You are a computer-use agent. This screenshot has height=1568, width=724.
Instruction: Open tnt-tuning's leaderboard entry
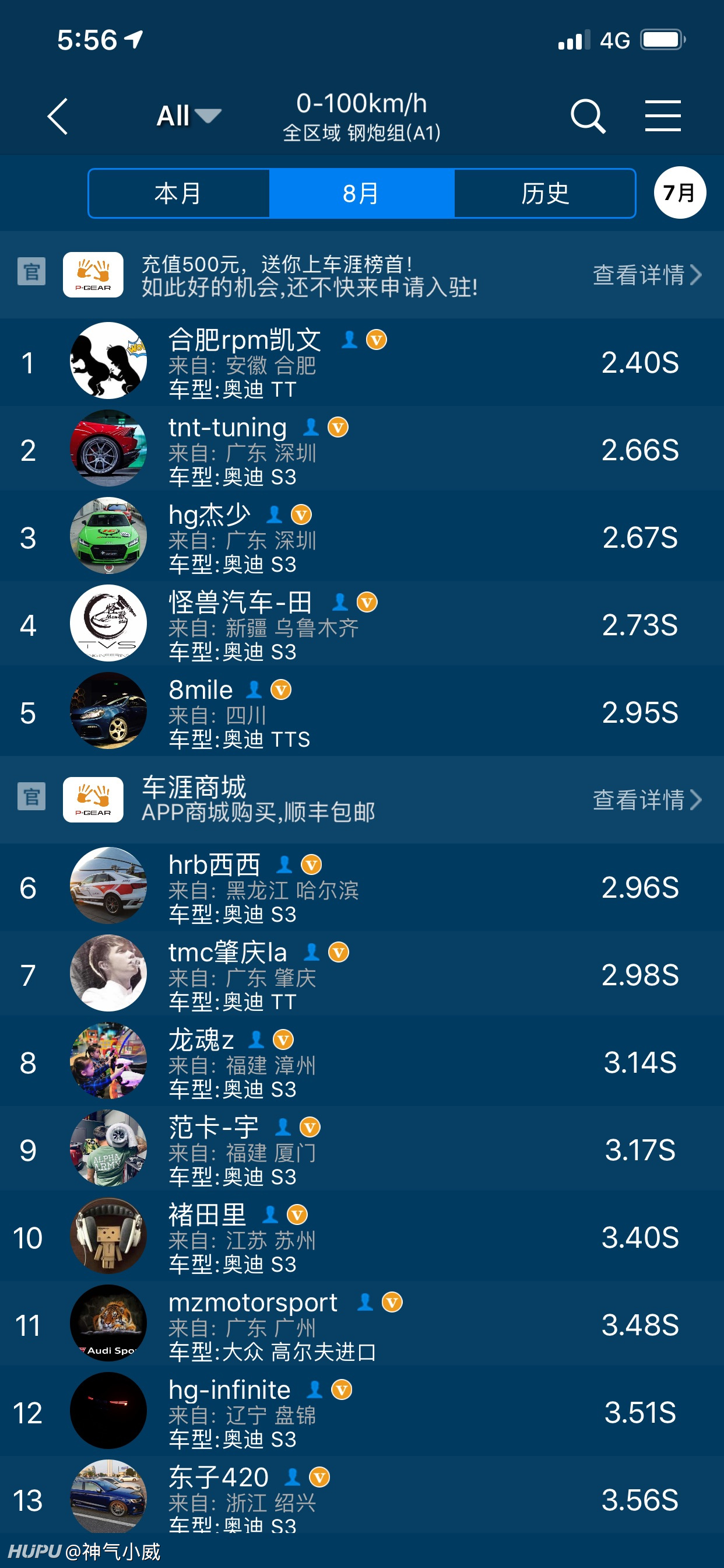pos(362,450)
